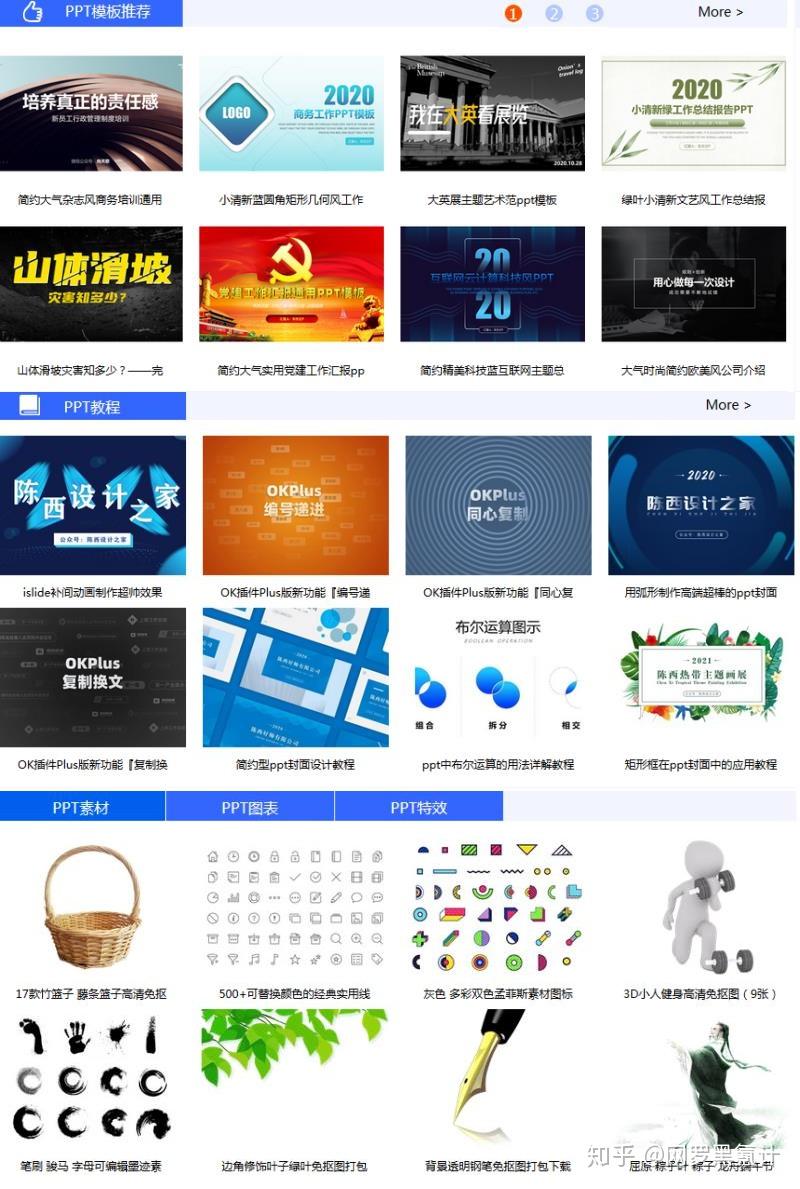
Task: Click the 2020 商务工作PPT模板 thumbnail
Action: click(293, 113)
